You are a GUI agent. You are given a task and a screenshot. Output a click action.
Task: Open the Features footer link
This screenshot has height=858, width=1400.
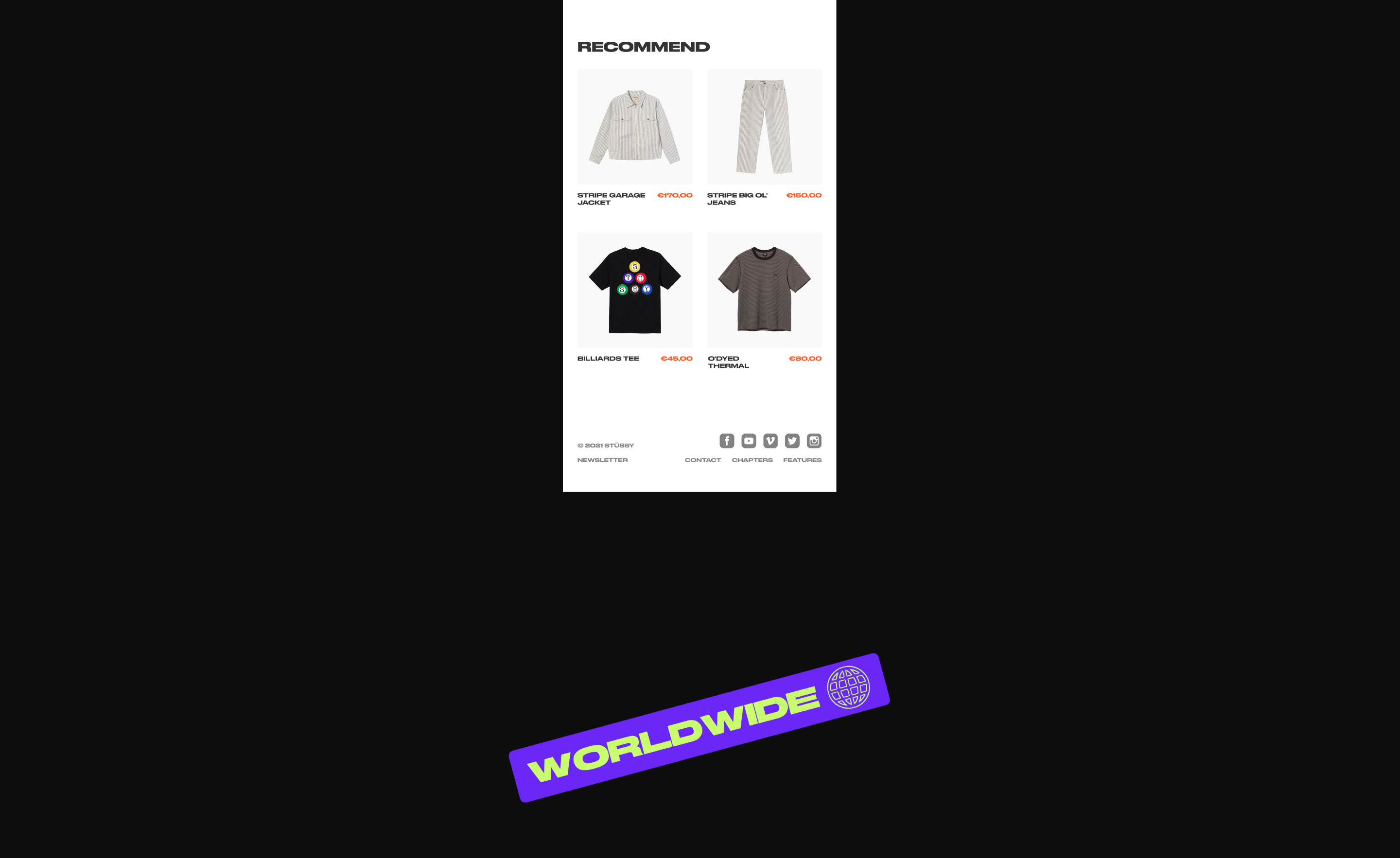tap(802, 460)
